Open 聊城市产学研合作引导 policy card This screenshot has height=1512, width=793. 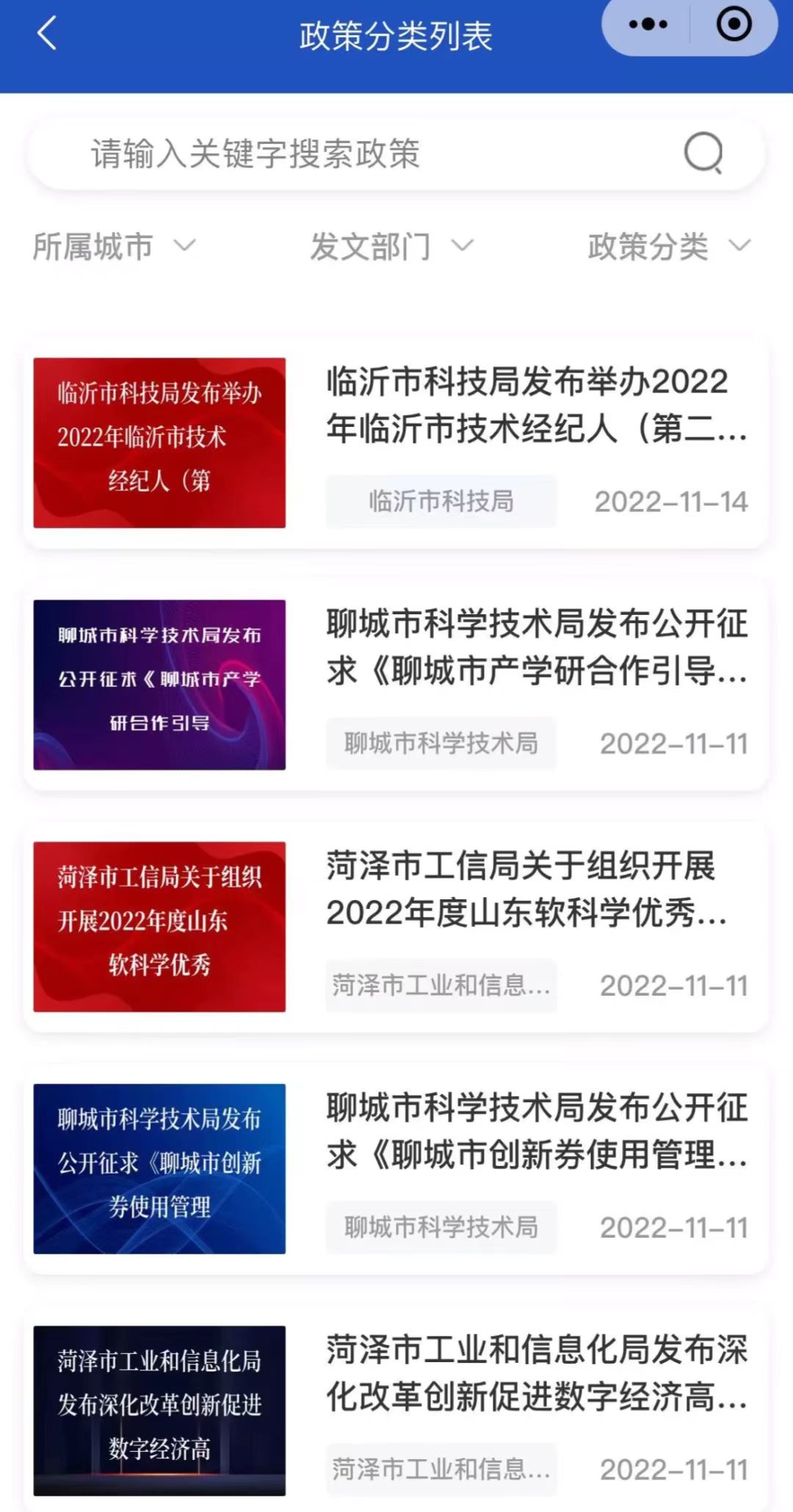tap(536, 647)
